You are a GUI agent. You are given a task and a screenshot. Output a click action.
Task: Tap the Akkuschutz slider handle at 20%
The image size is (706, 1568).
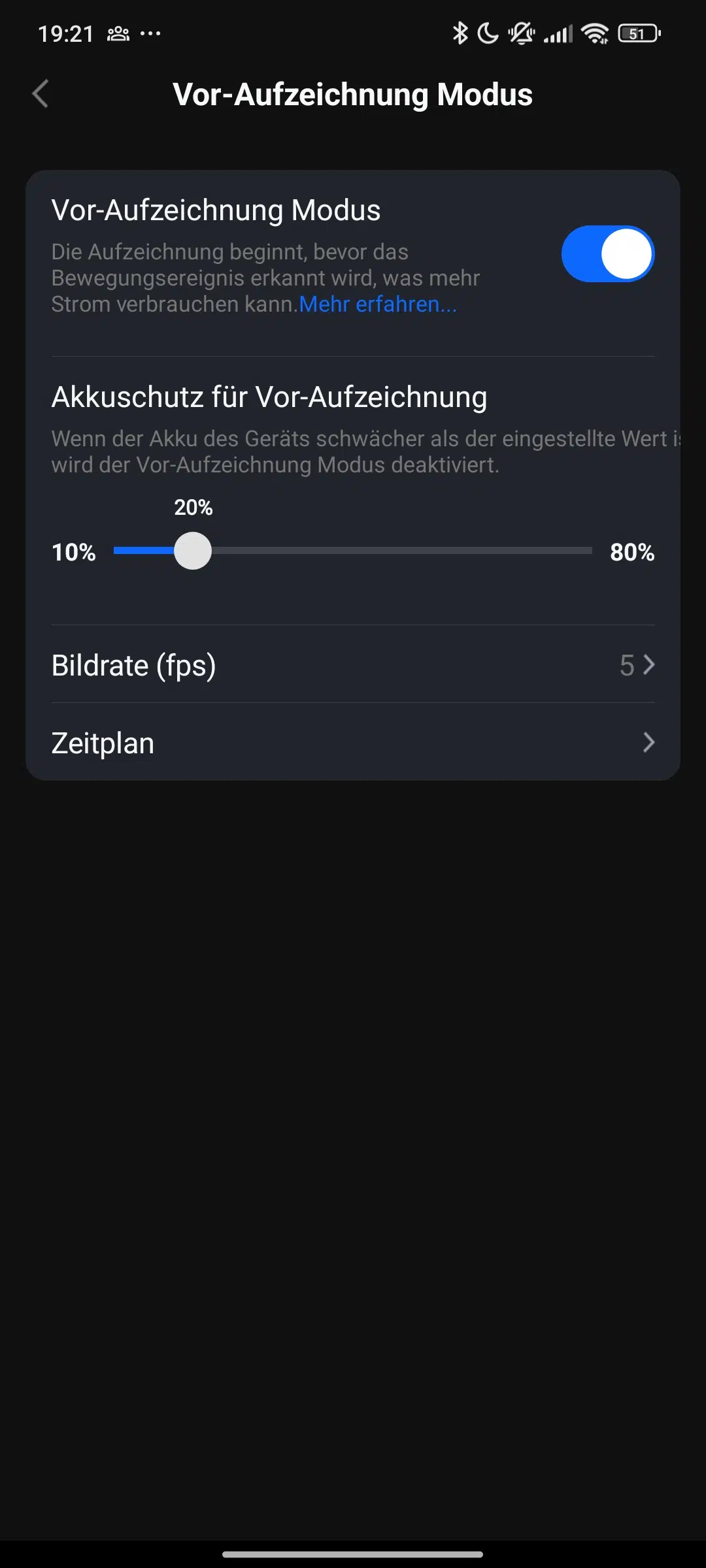[193, 551]
